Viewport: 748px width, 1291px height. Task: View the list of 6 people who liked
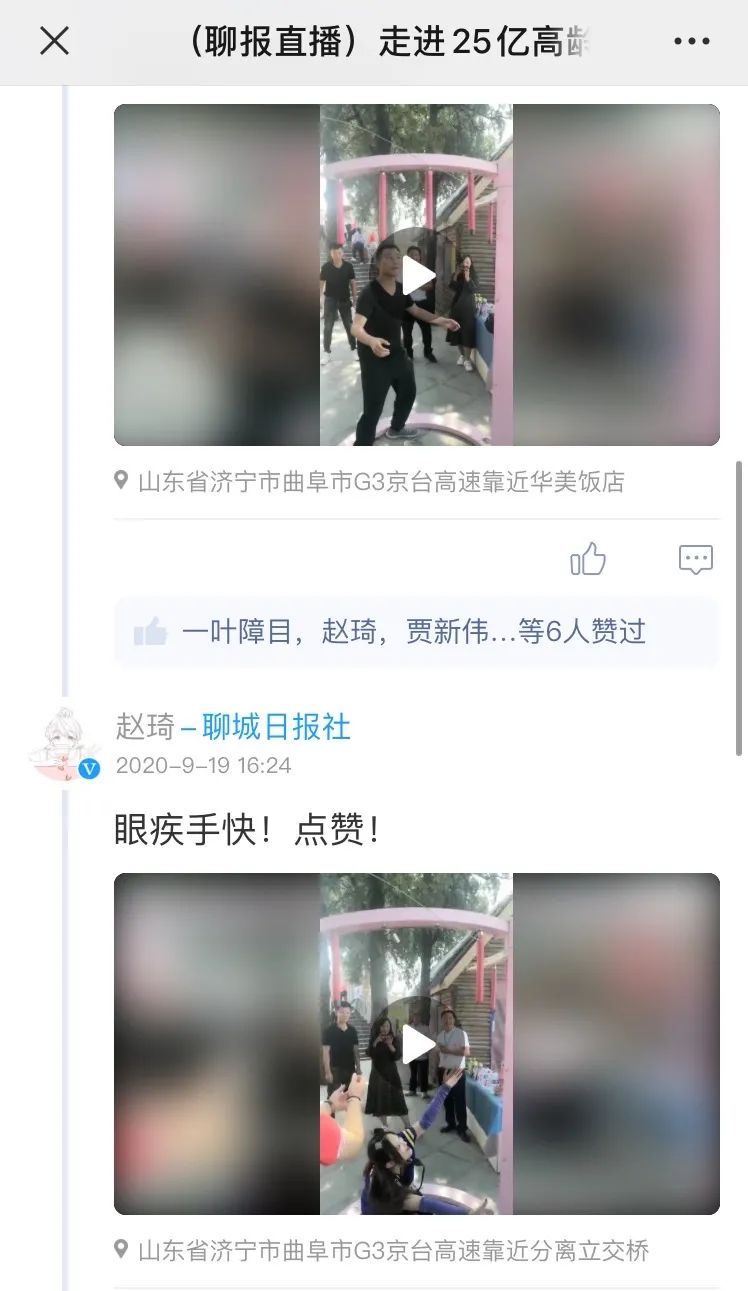[416, 631]
